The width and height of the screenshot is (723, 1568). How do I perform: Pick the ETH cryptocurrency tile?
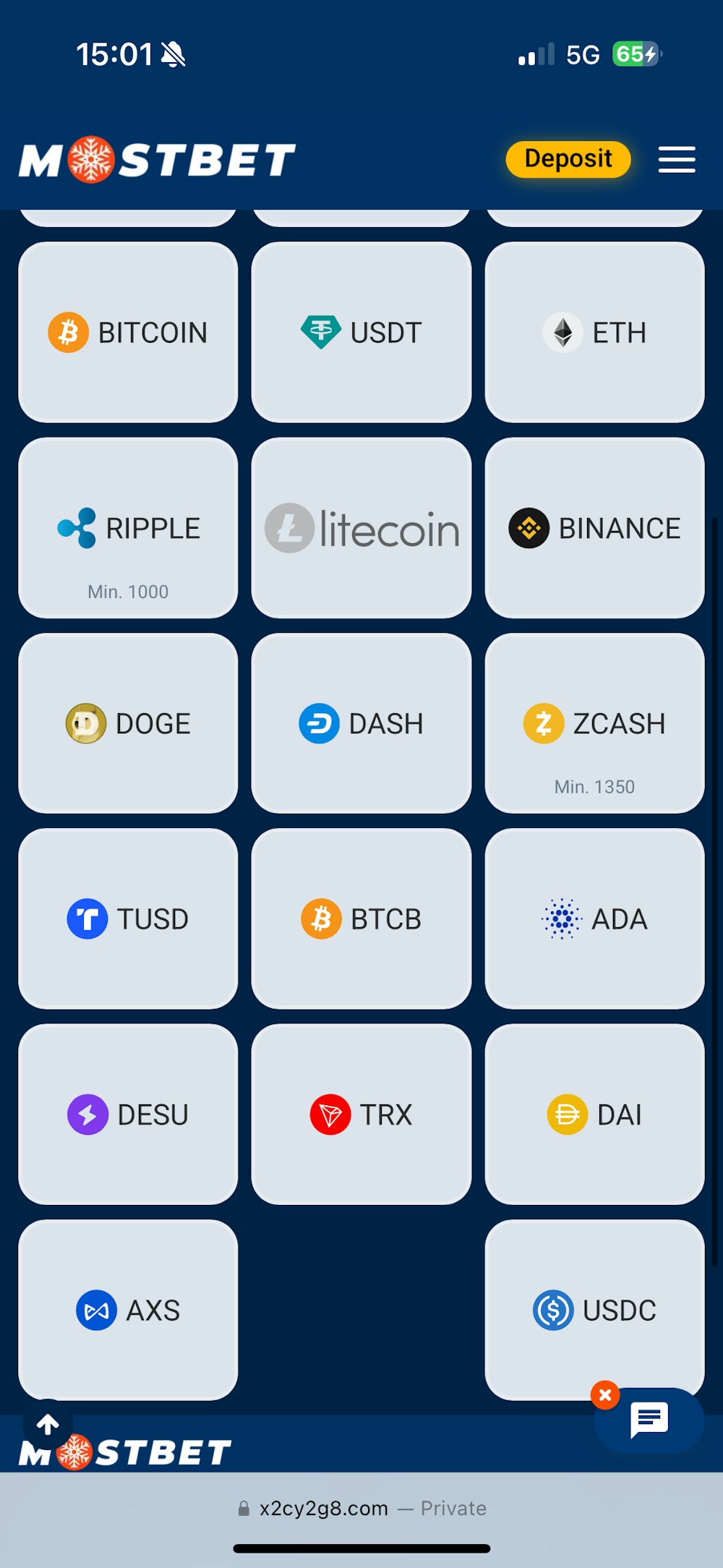point(594,332)
